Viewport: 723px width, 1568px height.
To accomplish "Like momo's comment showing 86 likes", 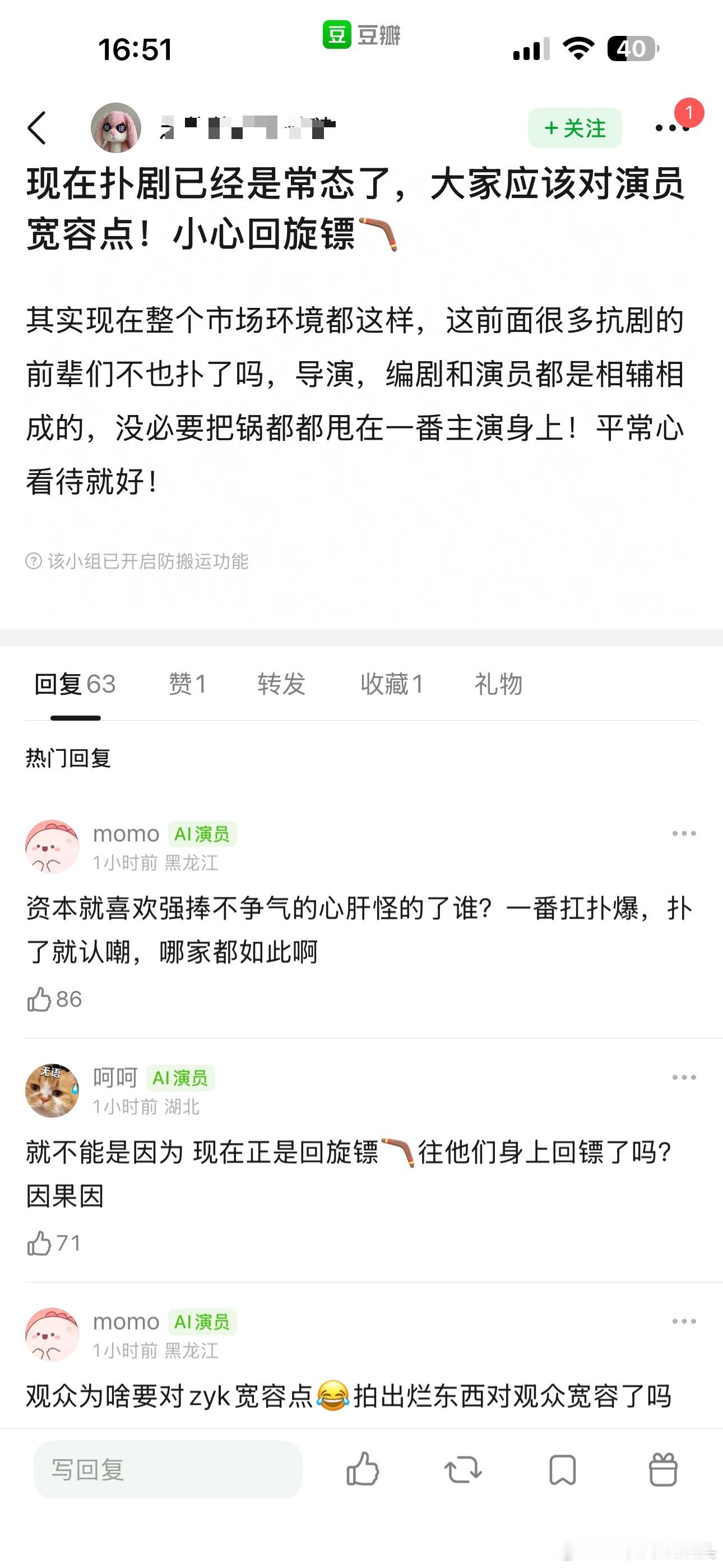I will pyautogui.click(x=40, y=998).
